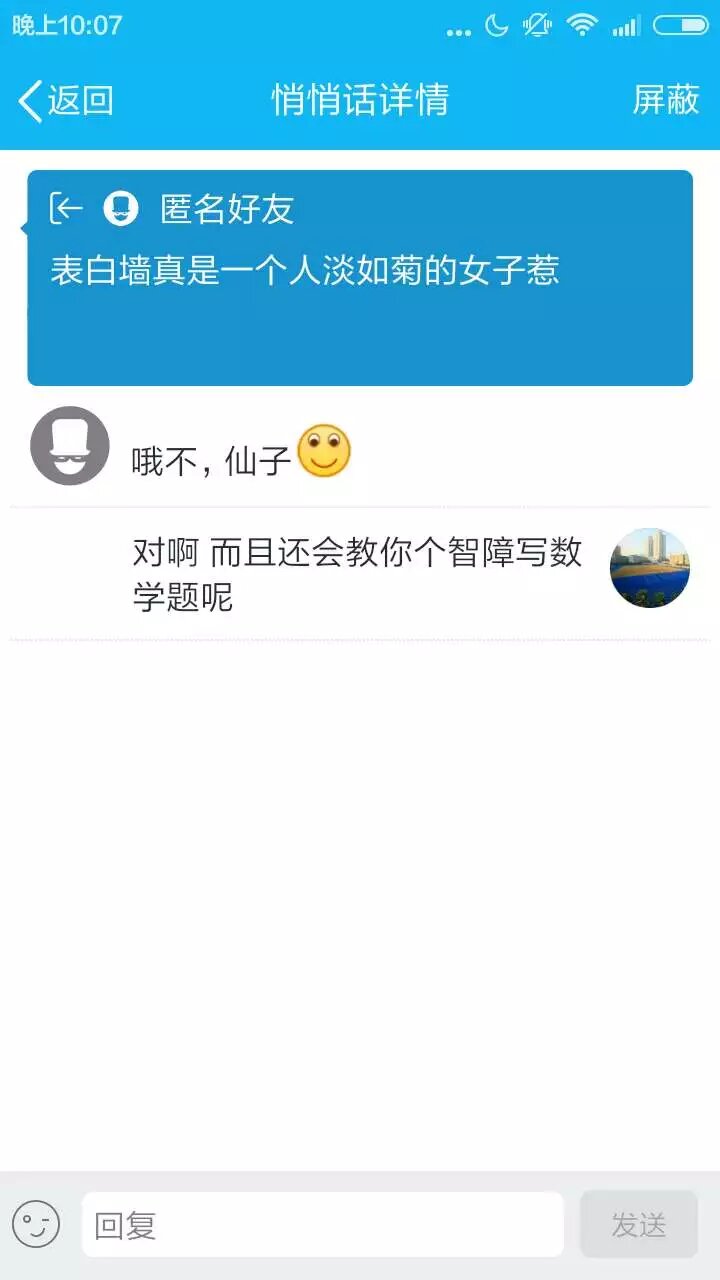
Task: Tap 屏蔽 to block this whisper
Action: coord(665,100)
